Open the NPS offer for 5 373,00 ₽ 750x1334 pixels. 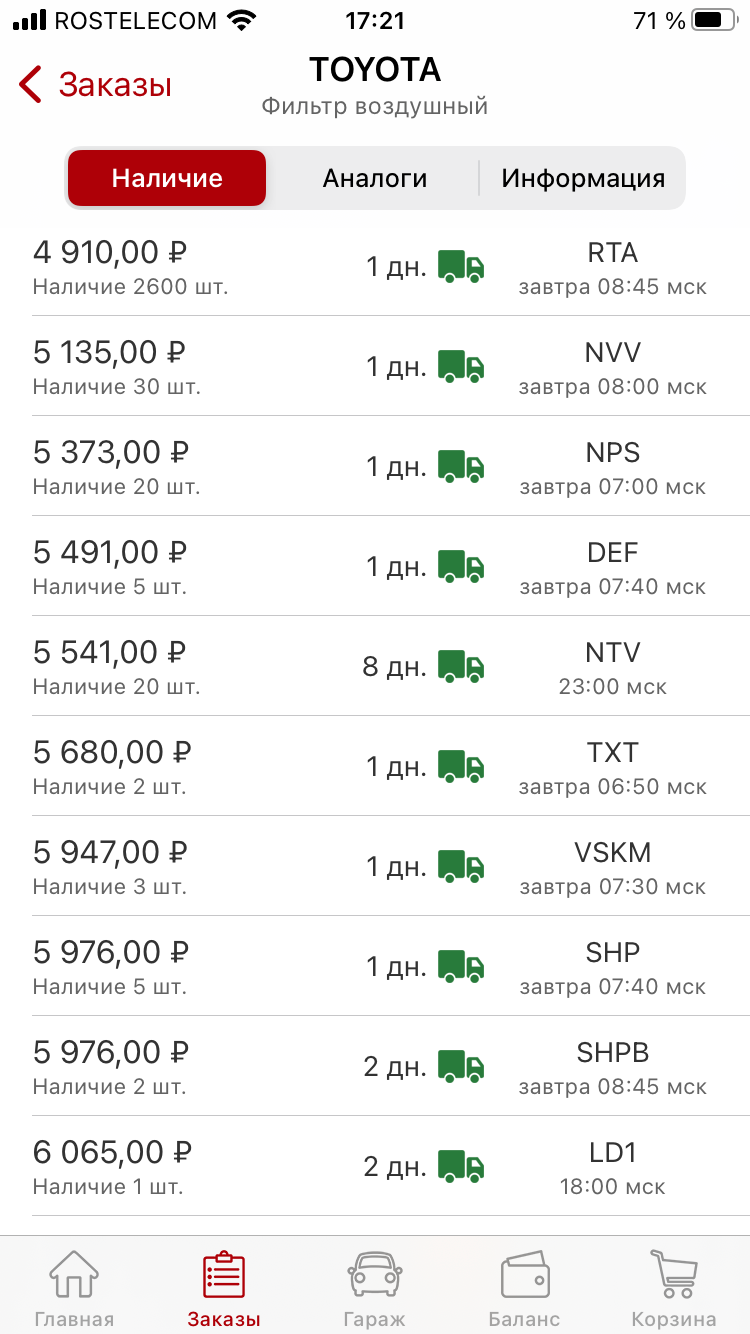(x=375, y=466)
